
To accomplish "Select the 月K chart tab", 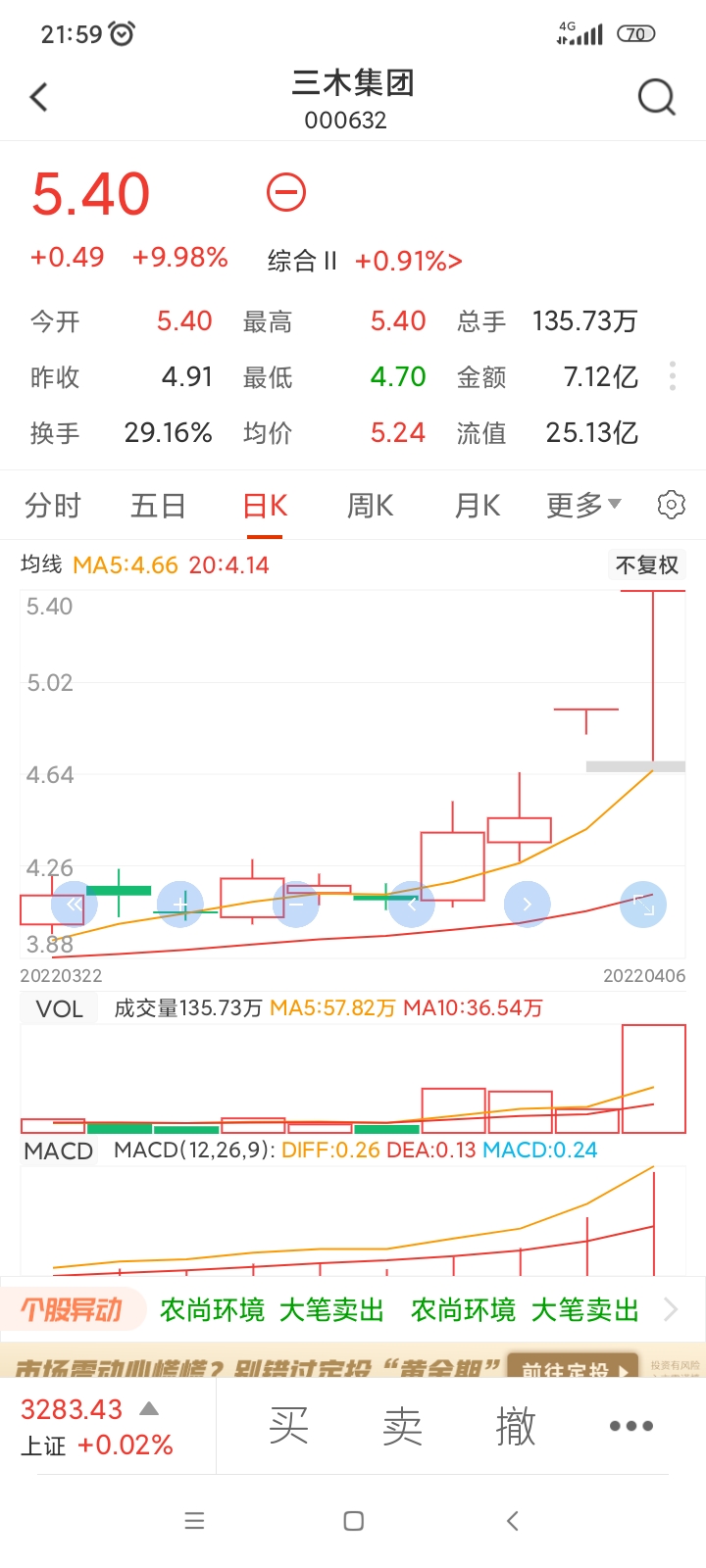I will coord(478,506).
